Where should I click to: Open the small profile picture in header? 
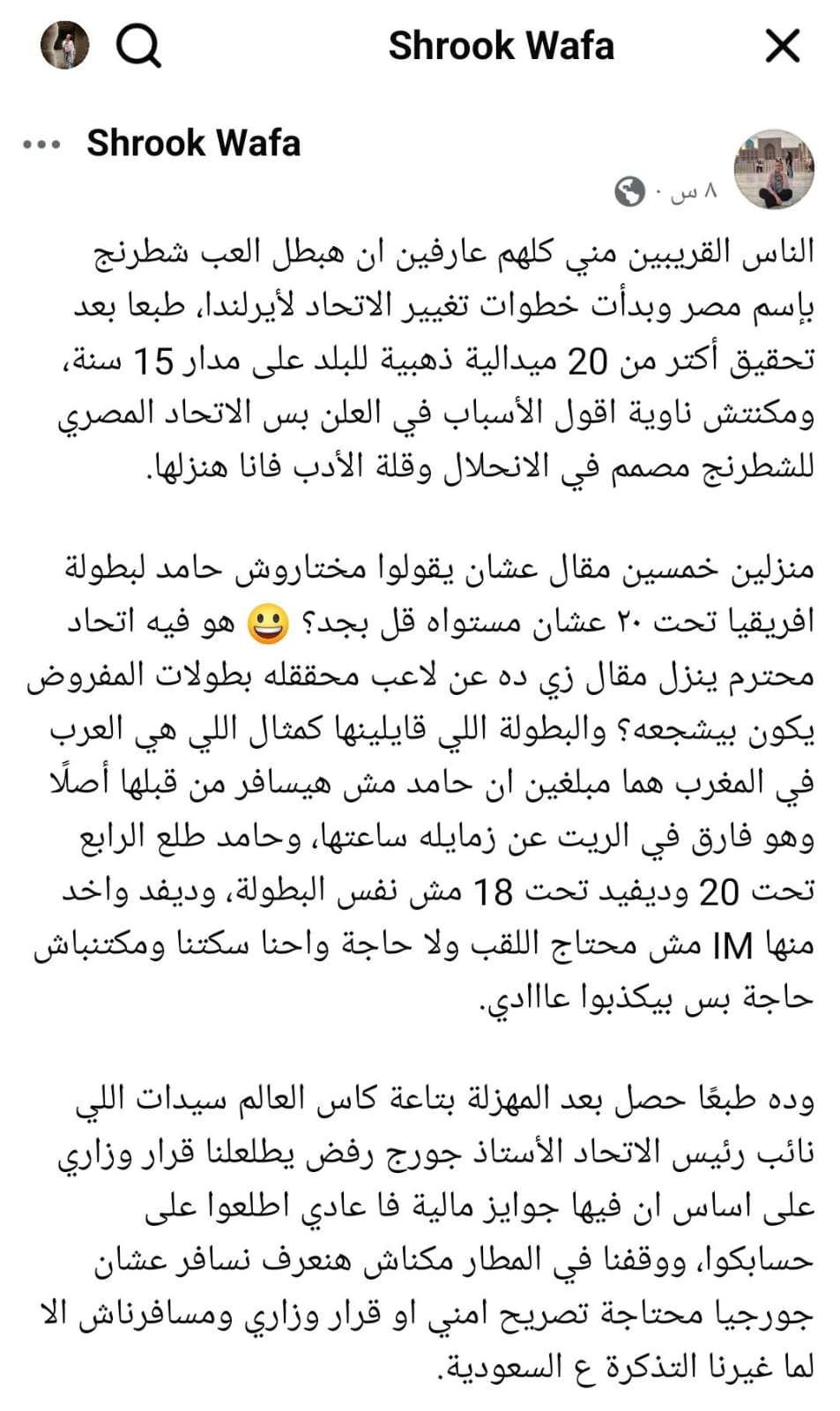tap(65, 46)
